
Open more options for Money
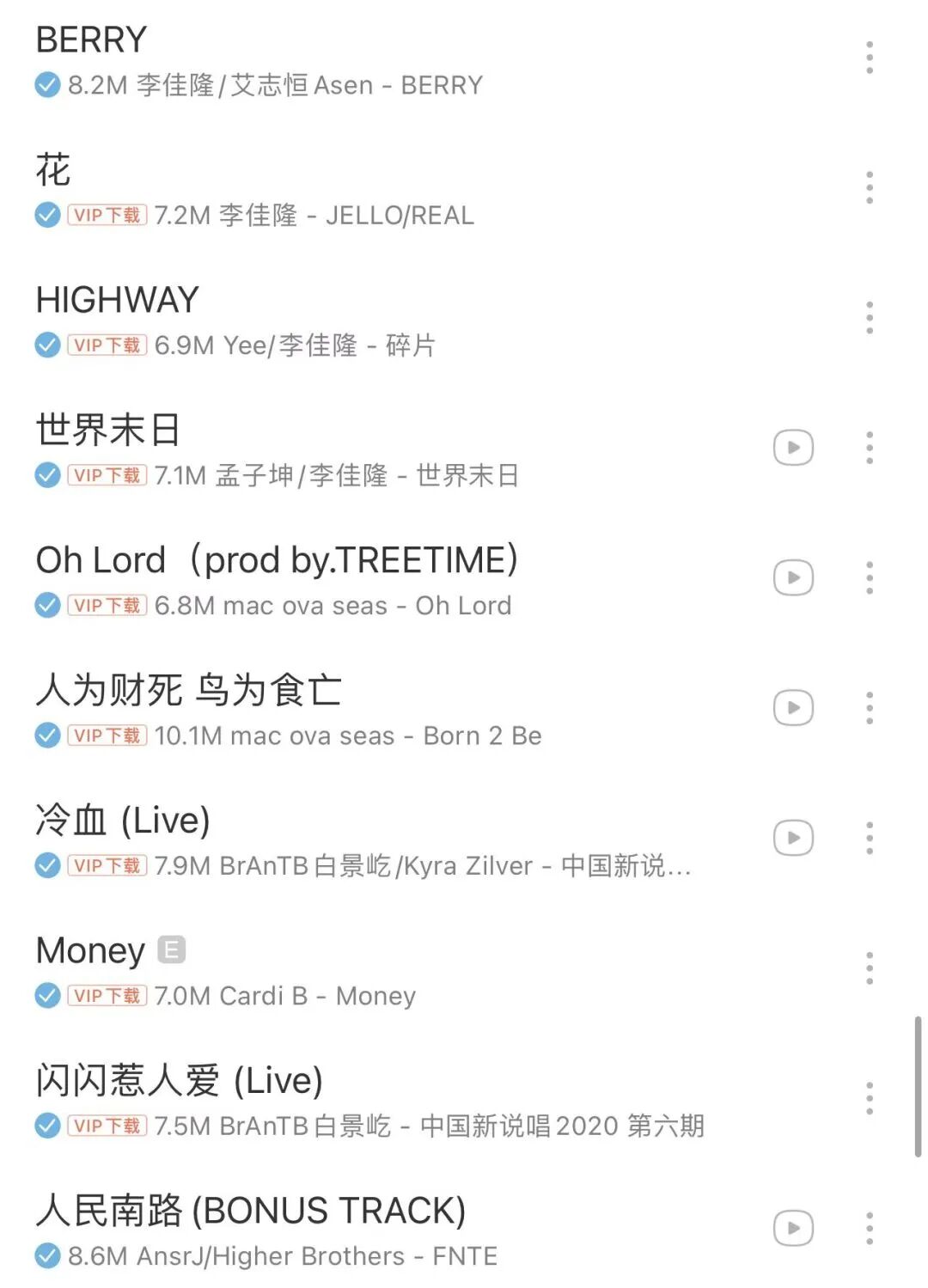(x=870, y=968)
